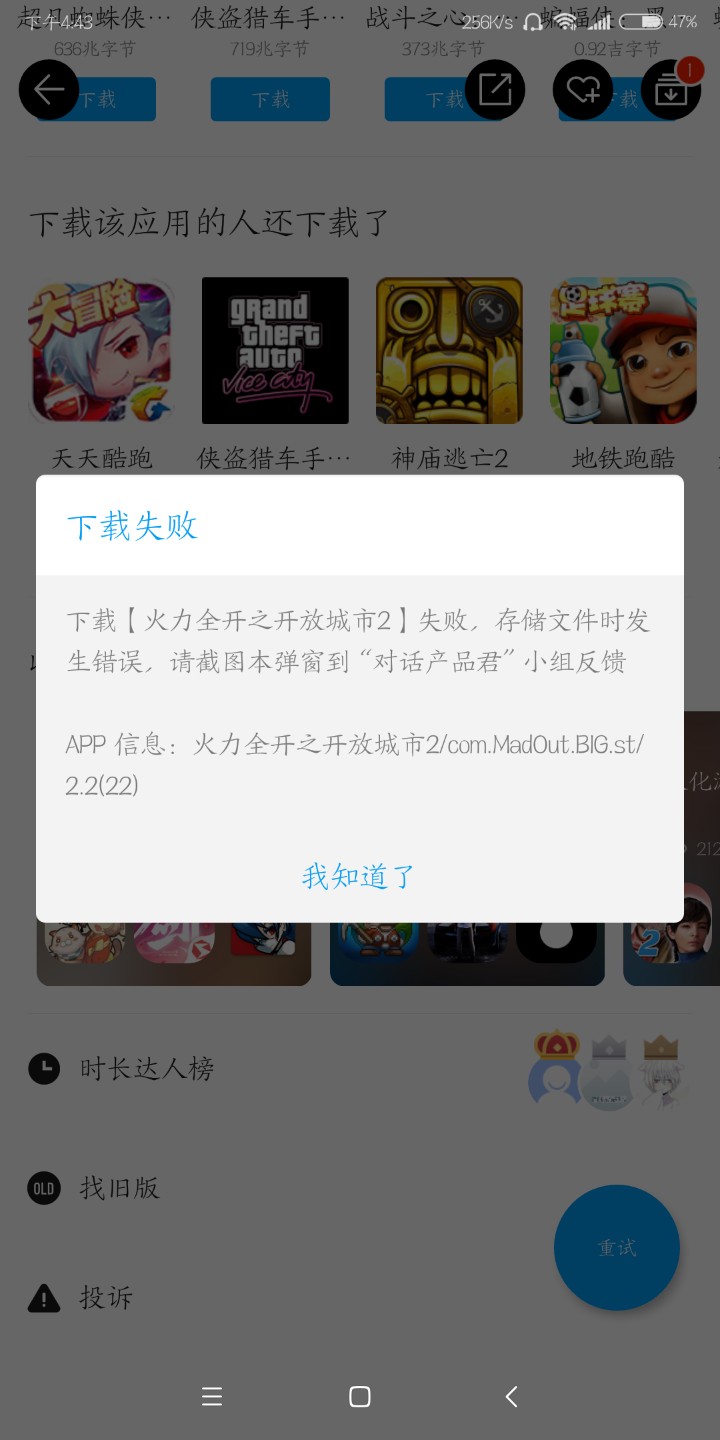Open the download manager icon
This screenshot has height=1440, width=720.
pyautogui.click(x=671, y=90)
